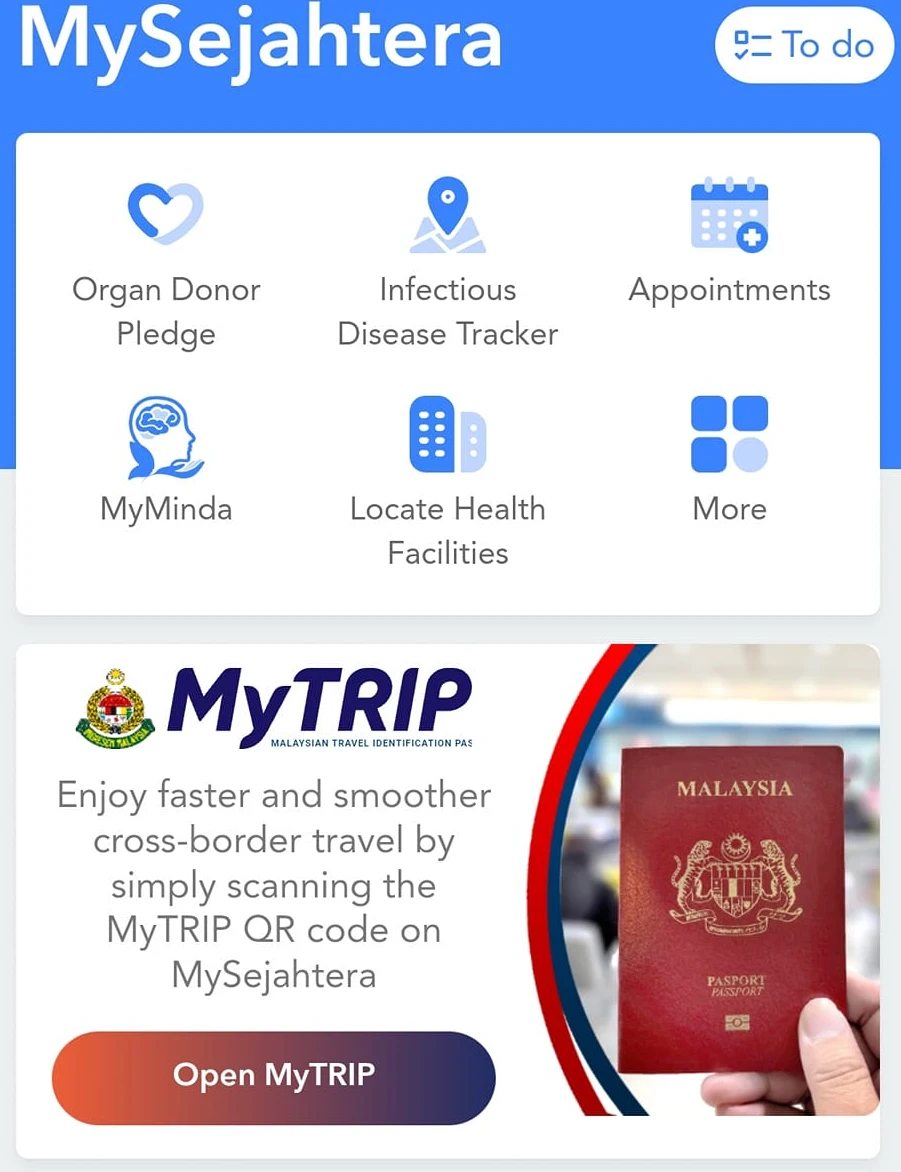Viewport: 901px width, 1172px height.
Task: Open Infectious Disease Tracker
Action: point(448,262)
